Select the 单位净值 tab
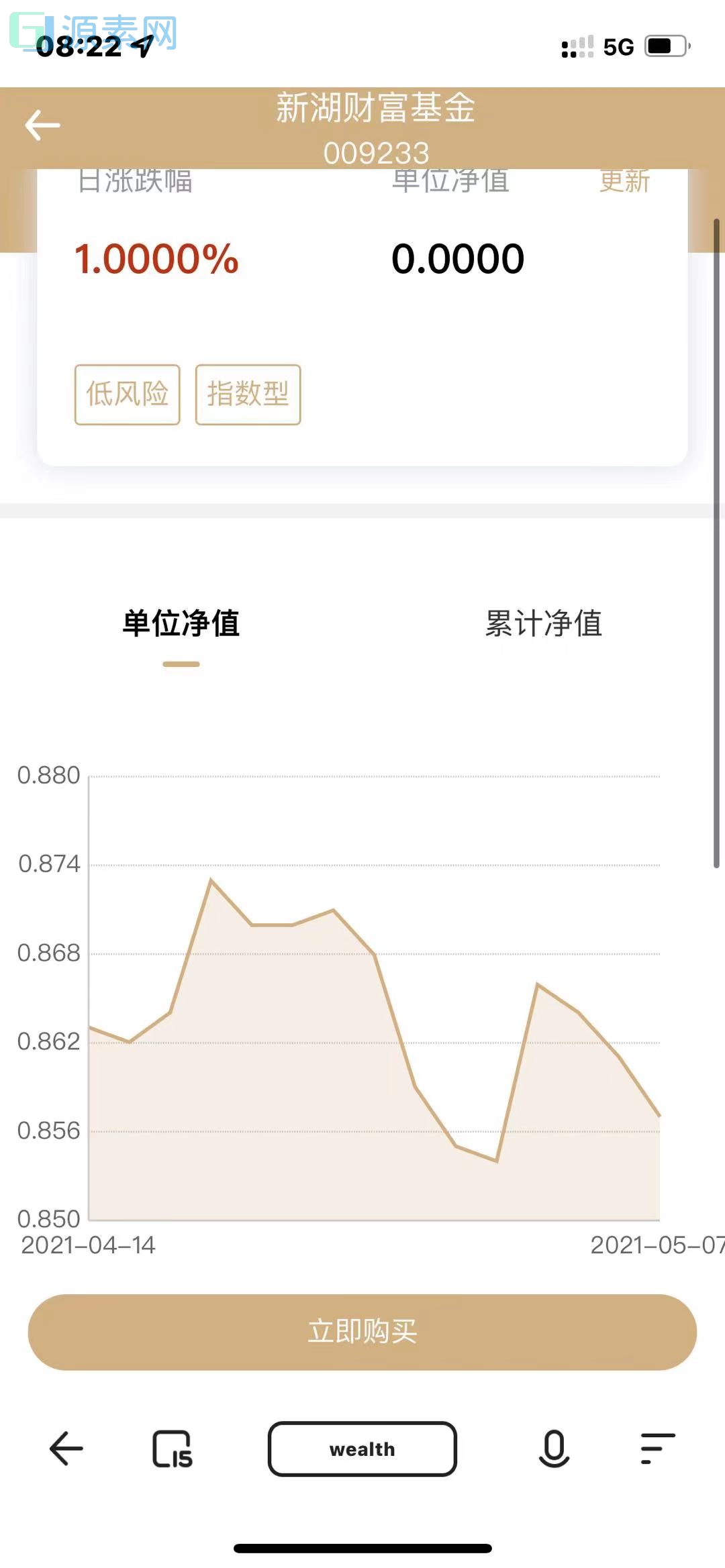 (181, 625)
